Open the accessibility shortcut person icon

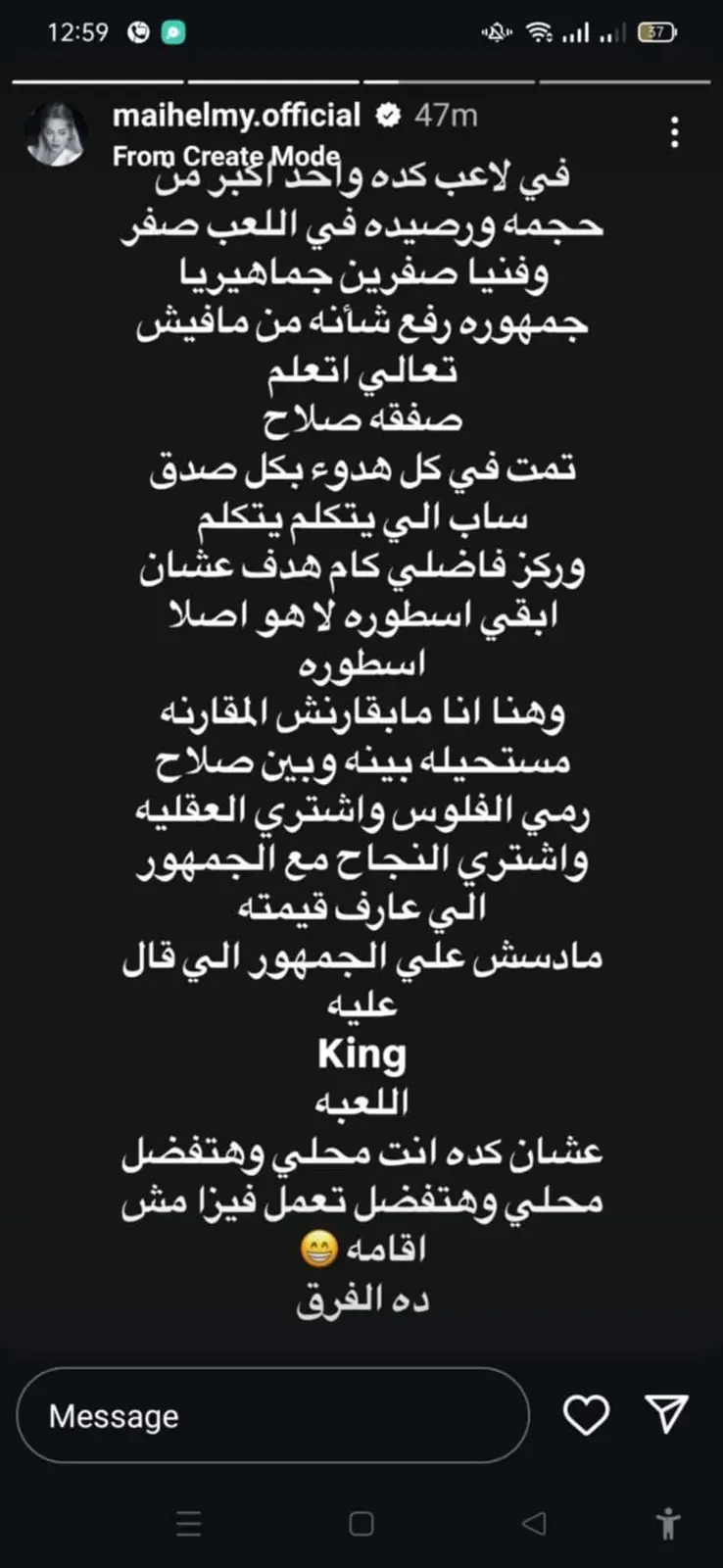(669, 1525)
